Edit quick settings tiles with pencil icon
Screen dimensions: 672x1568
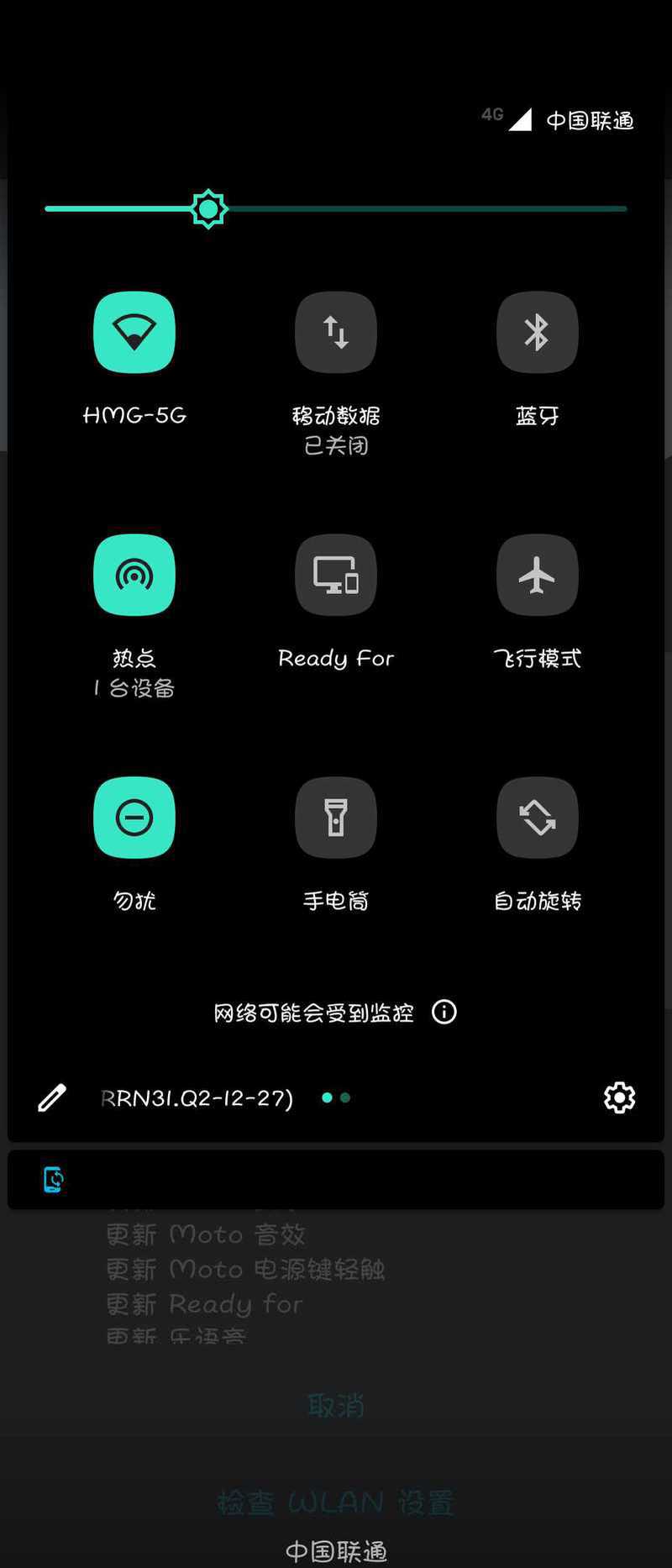[52, 1097]
